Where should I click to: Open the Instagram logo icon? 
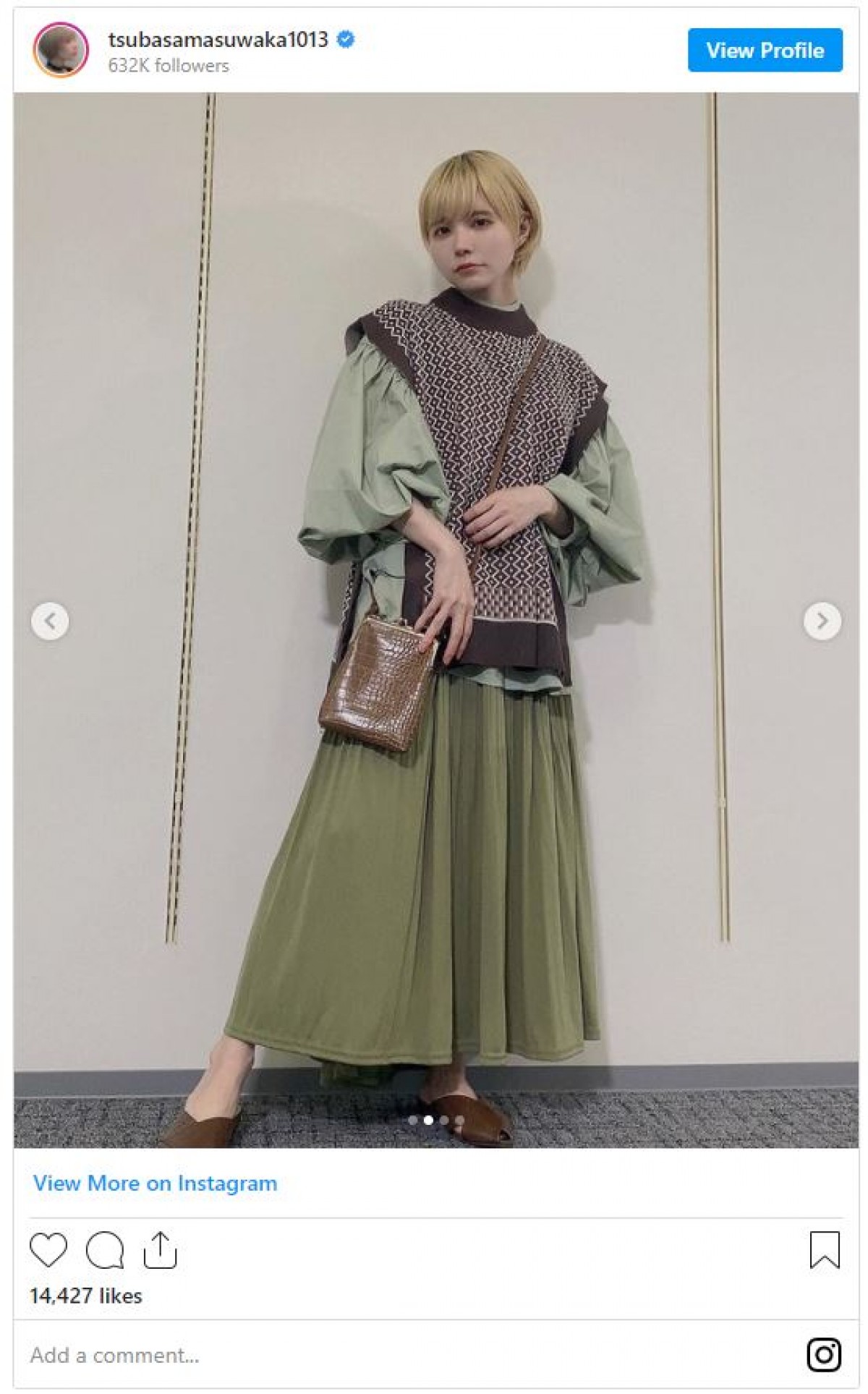point(823,1354)
